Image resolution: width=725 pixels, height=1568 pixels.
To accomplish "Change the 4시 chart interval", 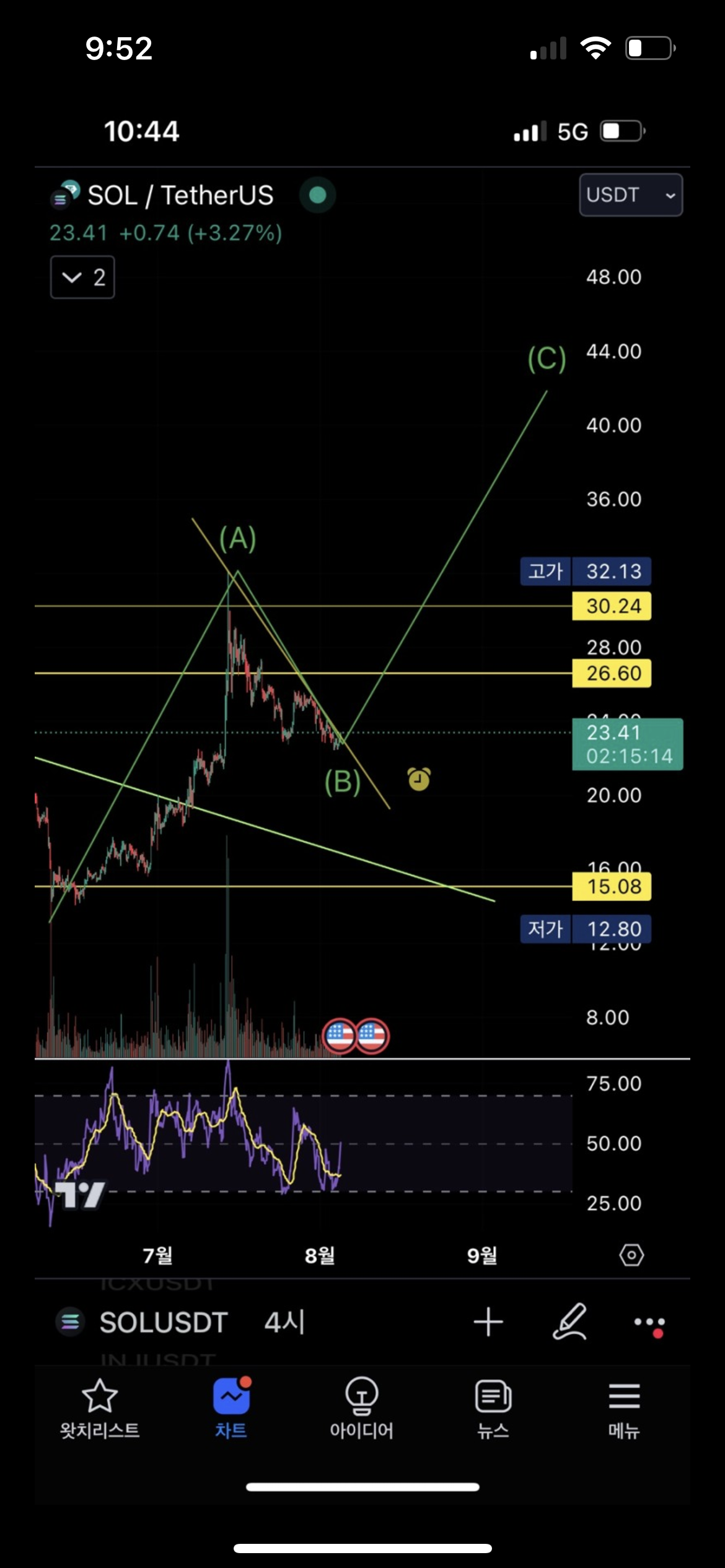I will coord(284,1322).
